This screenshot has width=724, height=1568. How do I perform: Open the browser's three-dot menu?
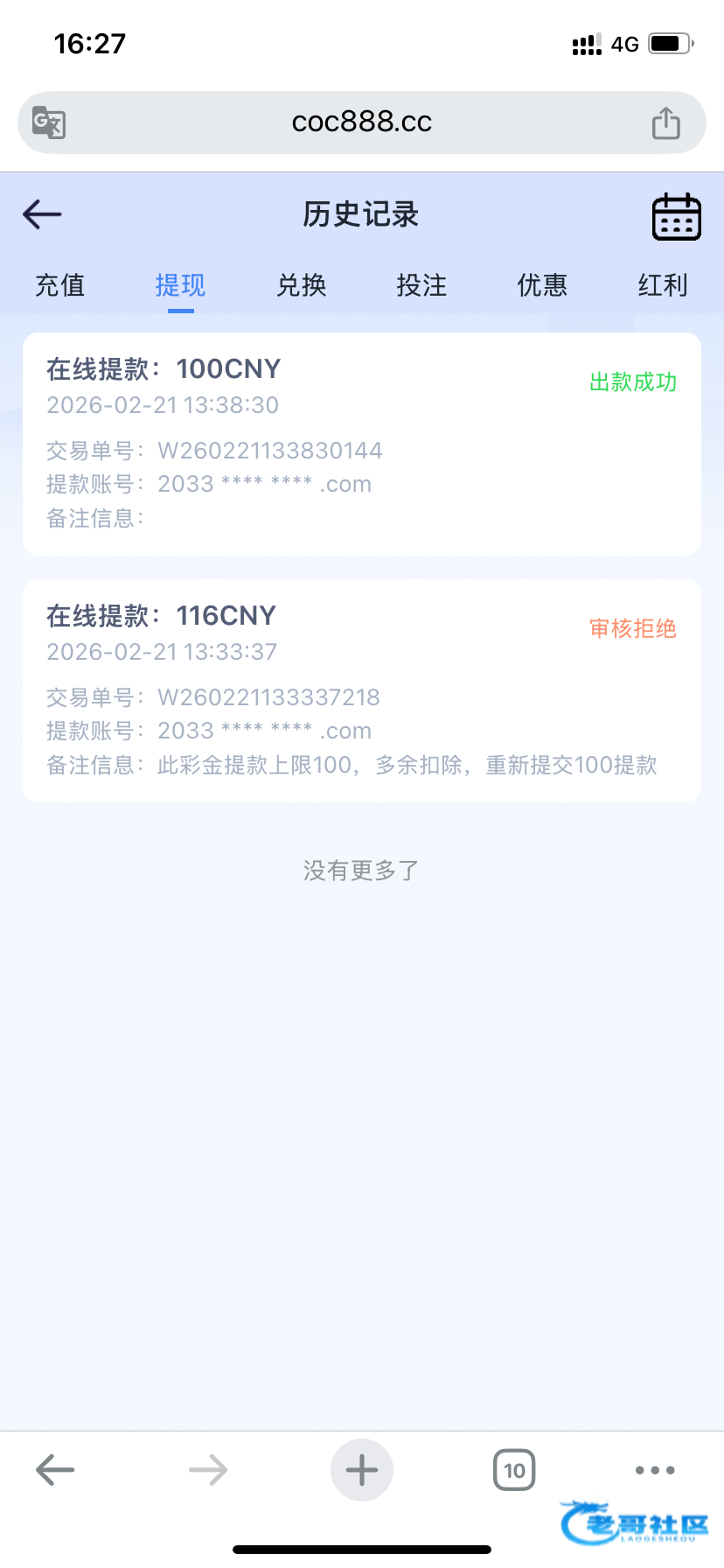tap(655, 1470)
